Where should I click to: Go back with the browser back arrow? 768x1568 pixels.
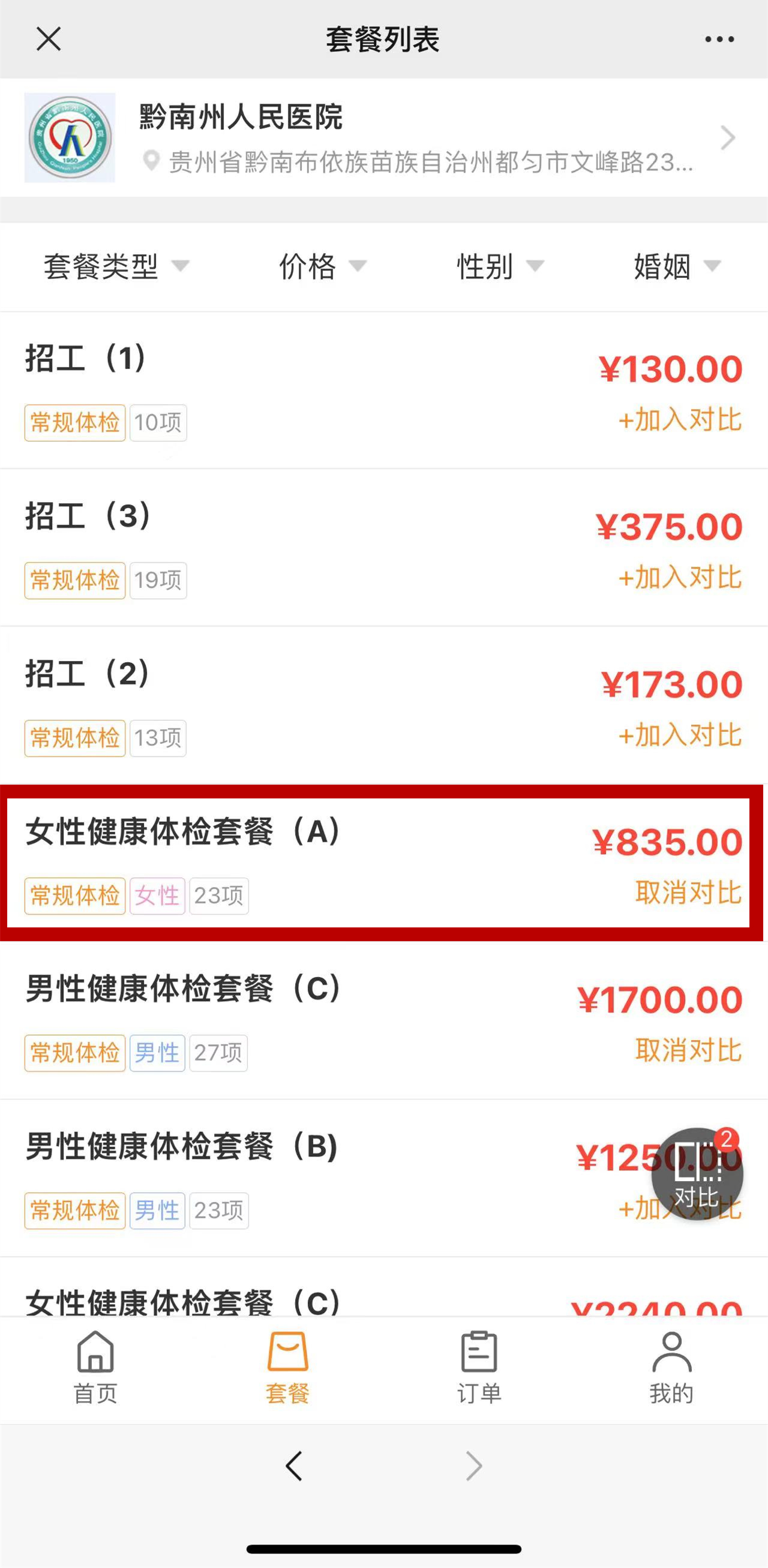294,1466
